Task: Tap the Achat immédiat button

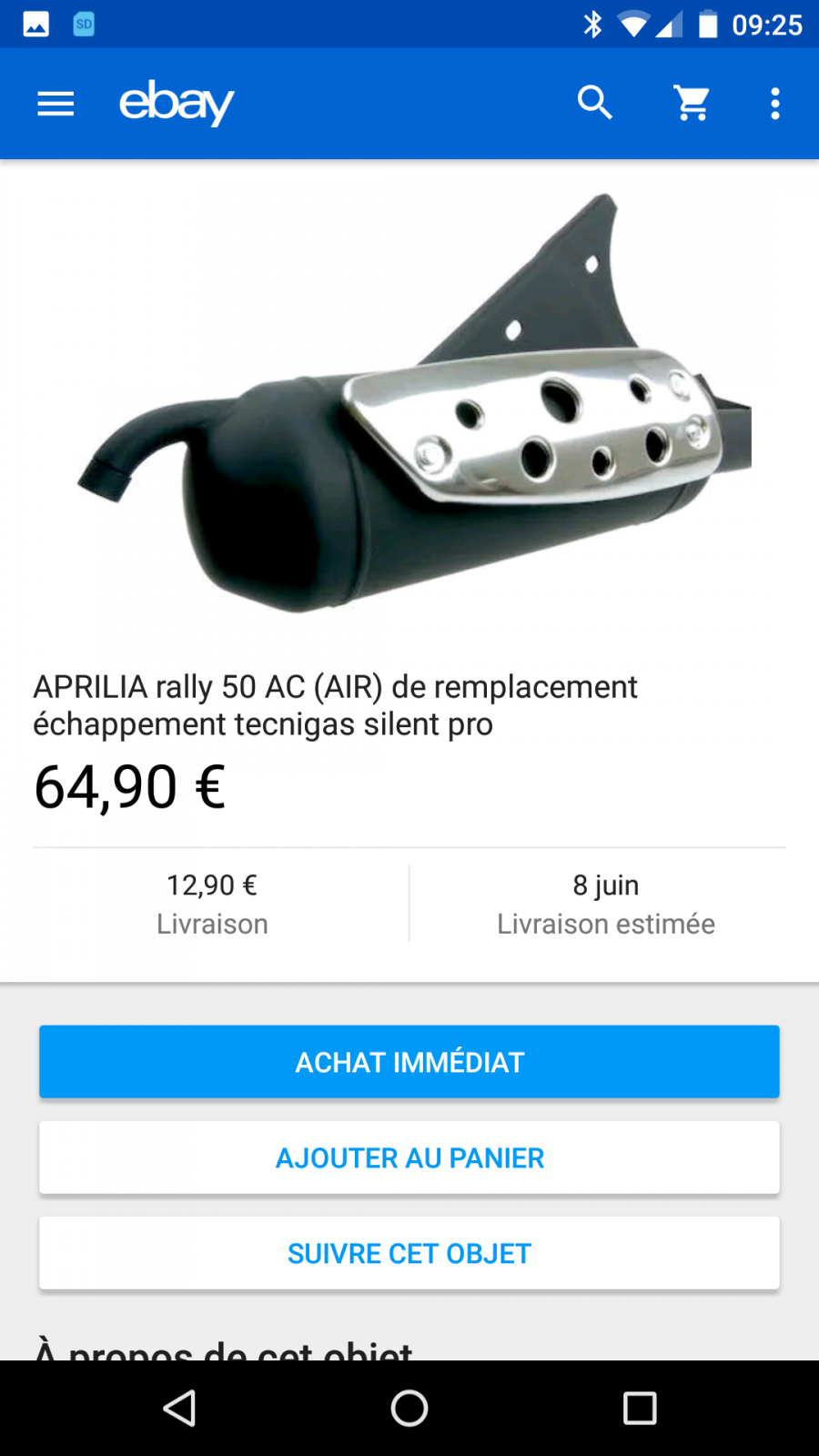Action: 409,1062
